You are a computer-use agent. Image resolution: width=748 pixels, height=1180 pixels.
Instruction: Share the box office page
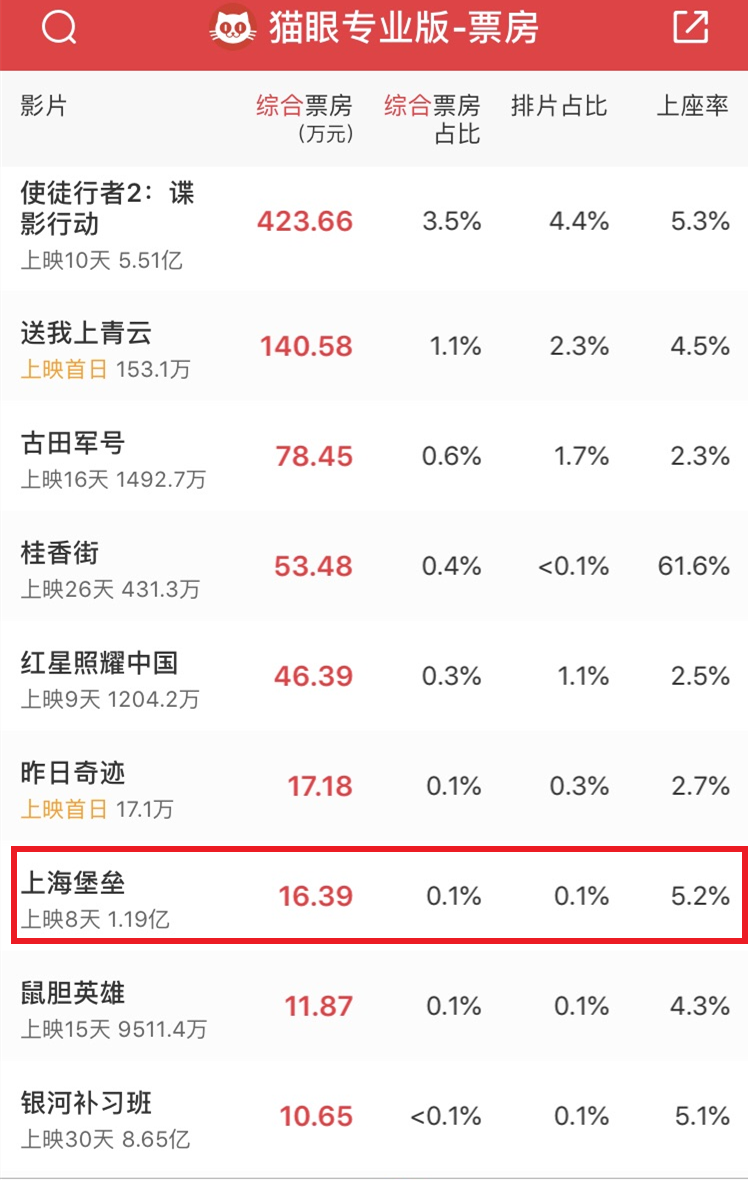[690, 28]
